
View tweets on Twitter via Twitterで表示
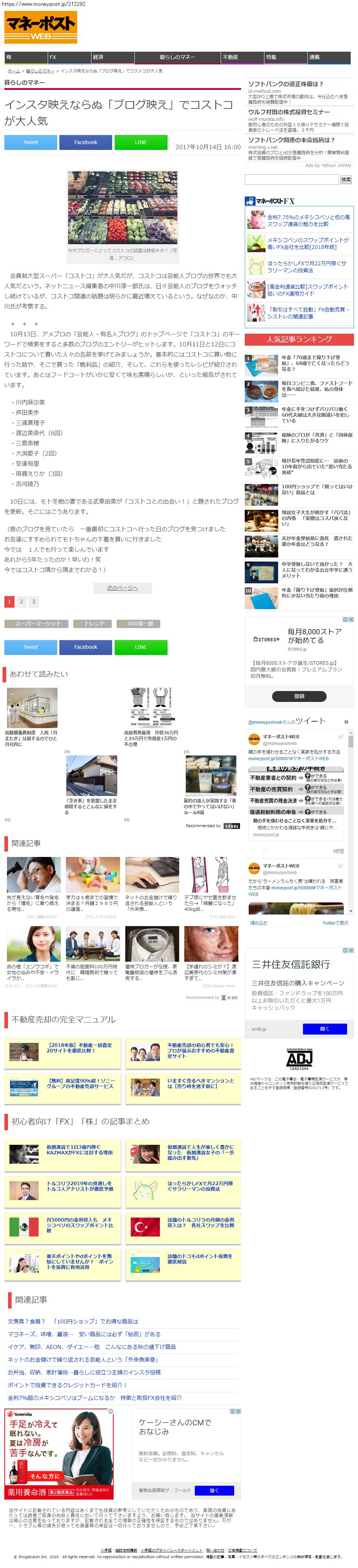click(335, 923)
